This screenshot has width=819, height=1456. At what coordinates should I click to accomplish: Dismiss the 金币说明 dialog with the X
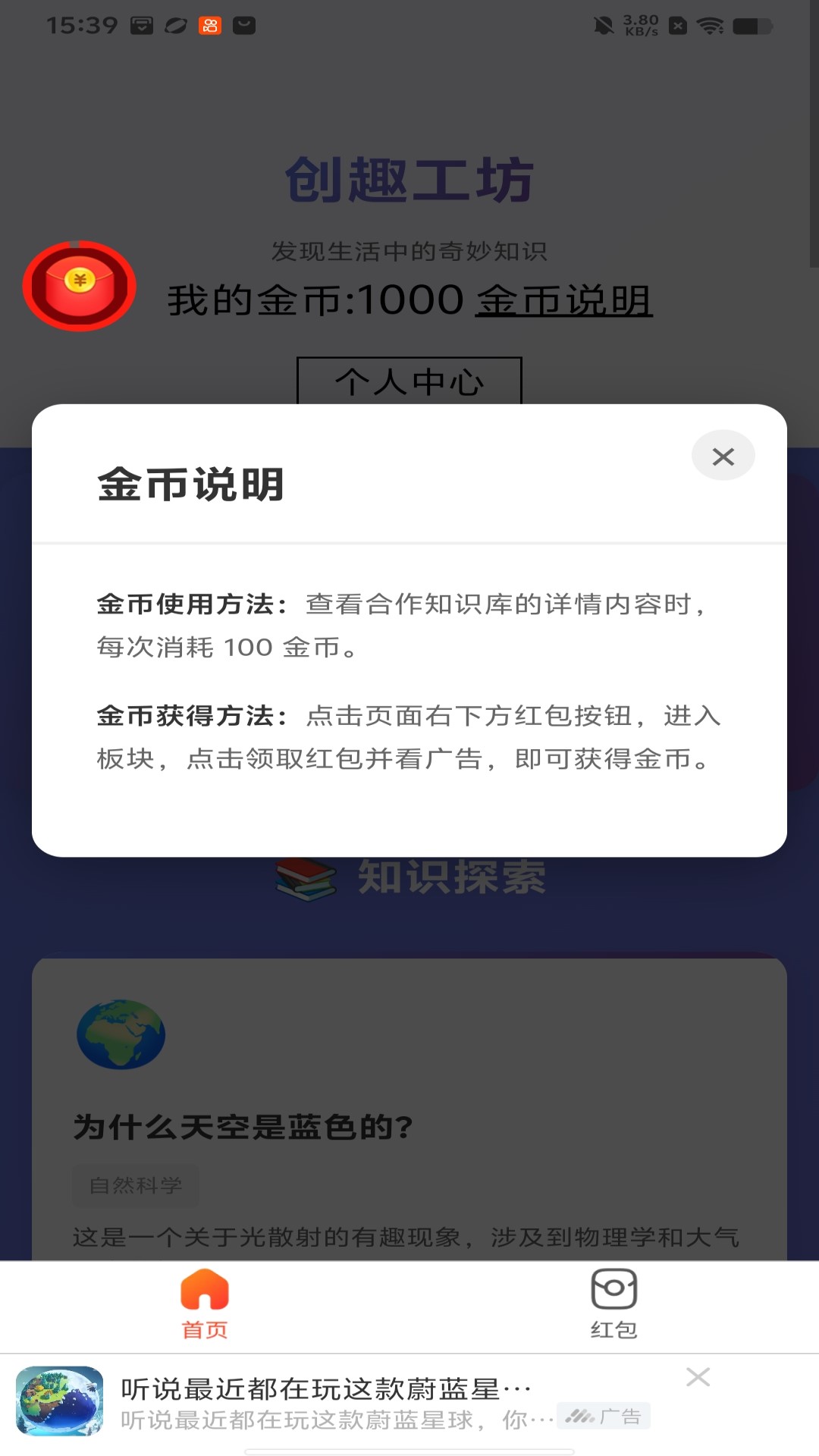coord(723,457)
